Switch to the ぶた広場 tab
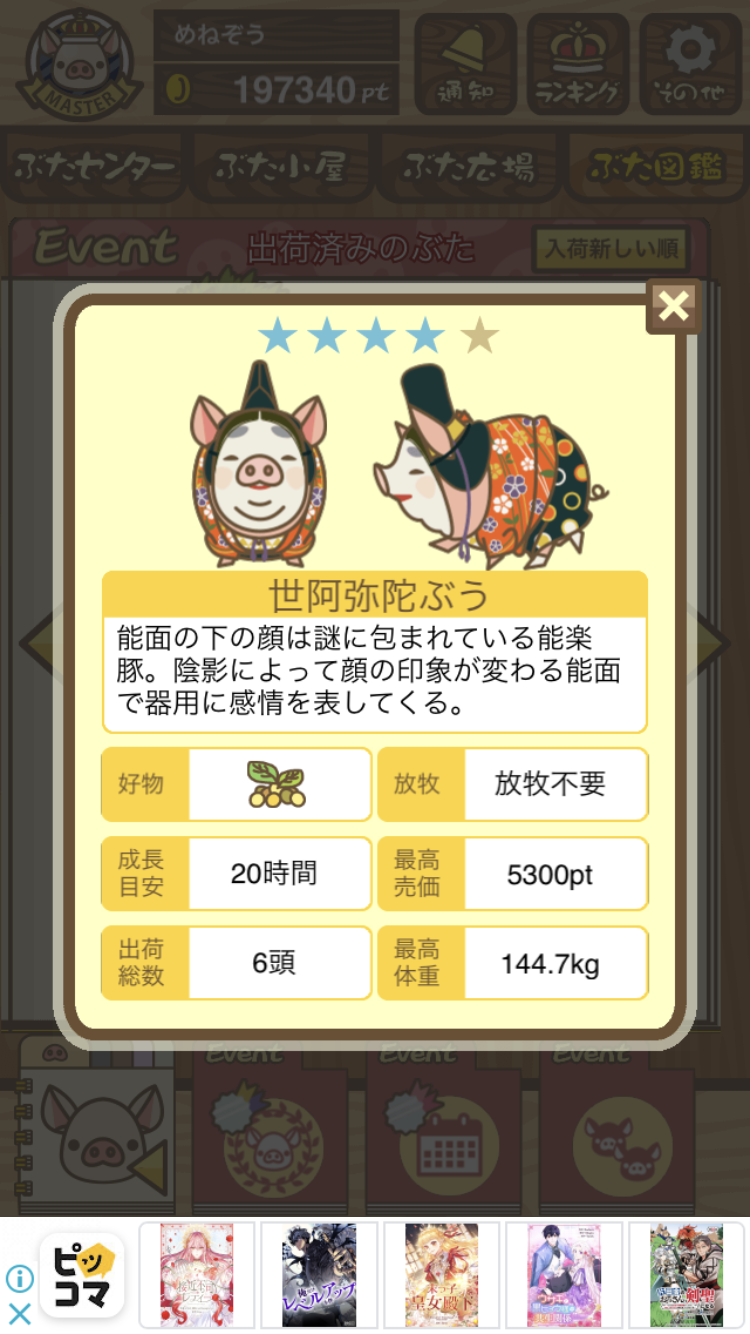This screenshot has width=750, height=1334. (468, 168)
